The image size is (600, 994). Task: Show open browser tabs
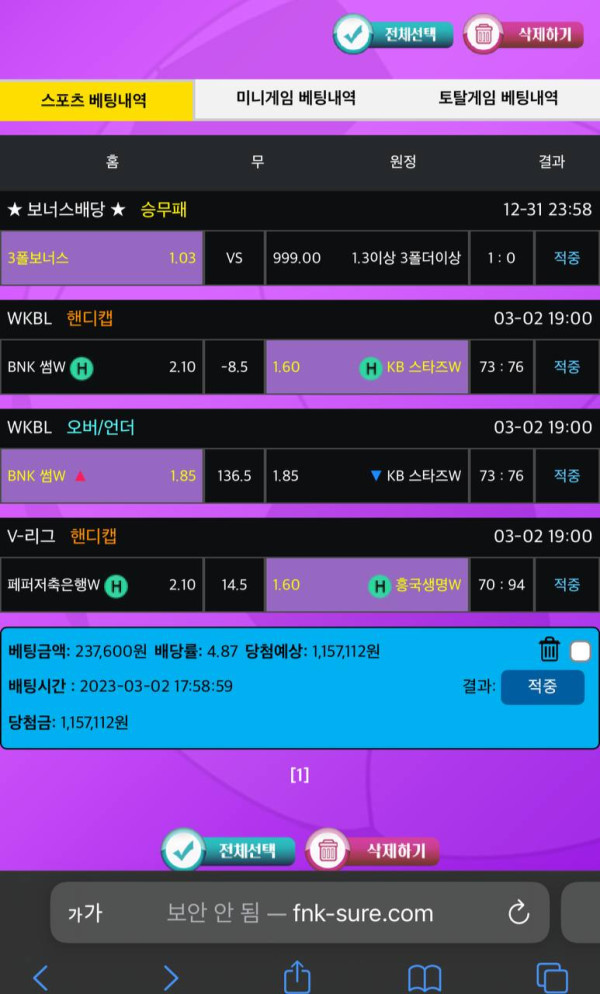(x=551, y=976)
